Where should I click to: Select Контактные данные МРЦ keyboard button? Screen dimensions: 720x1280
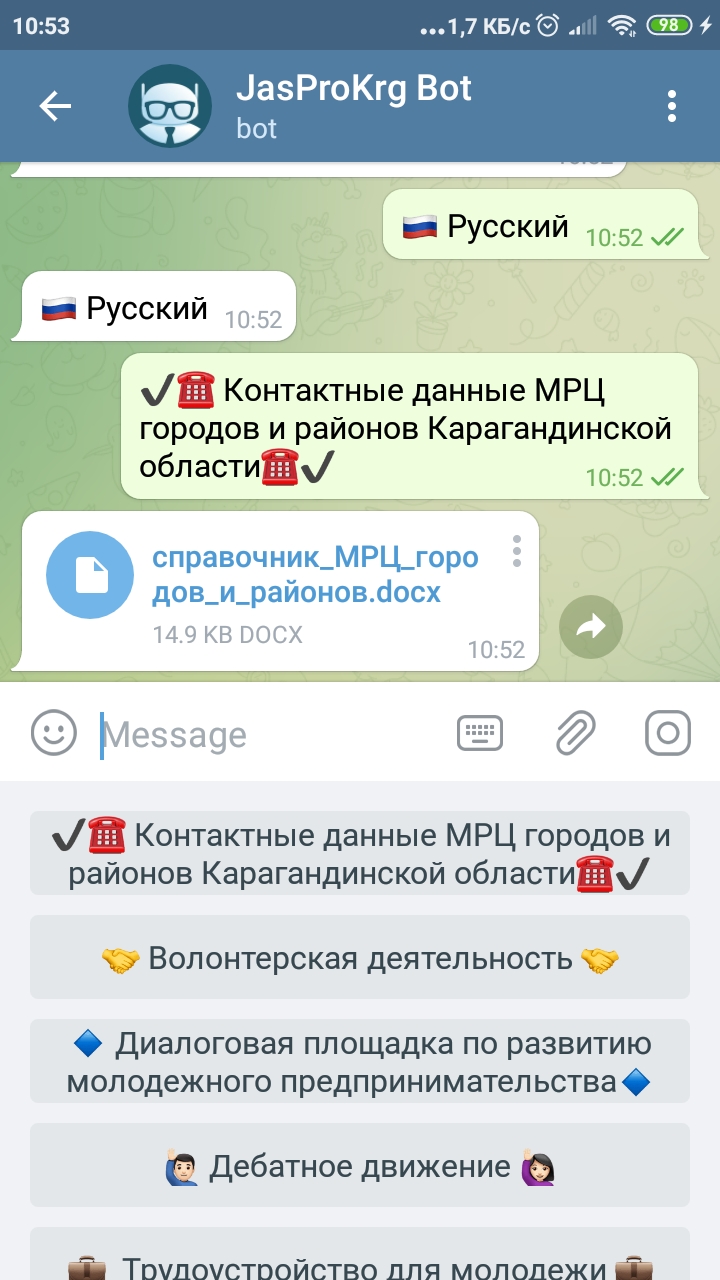(360, 853)
